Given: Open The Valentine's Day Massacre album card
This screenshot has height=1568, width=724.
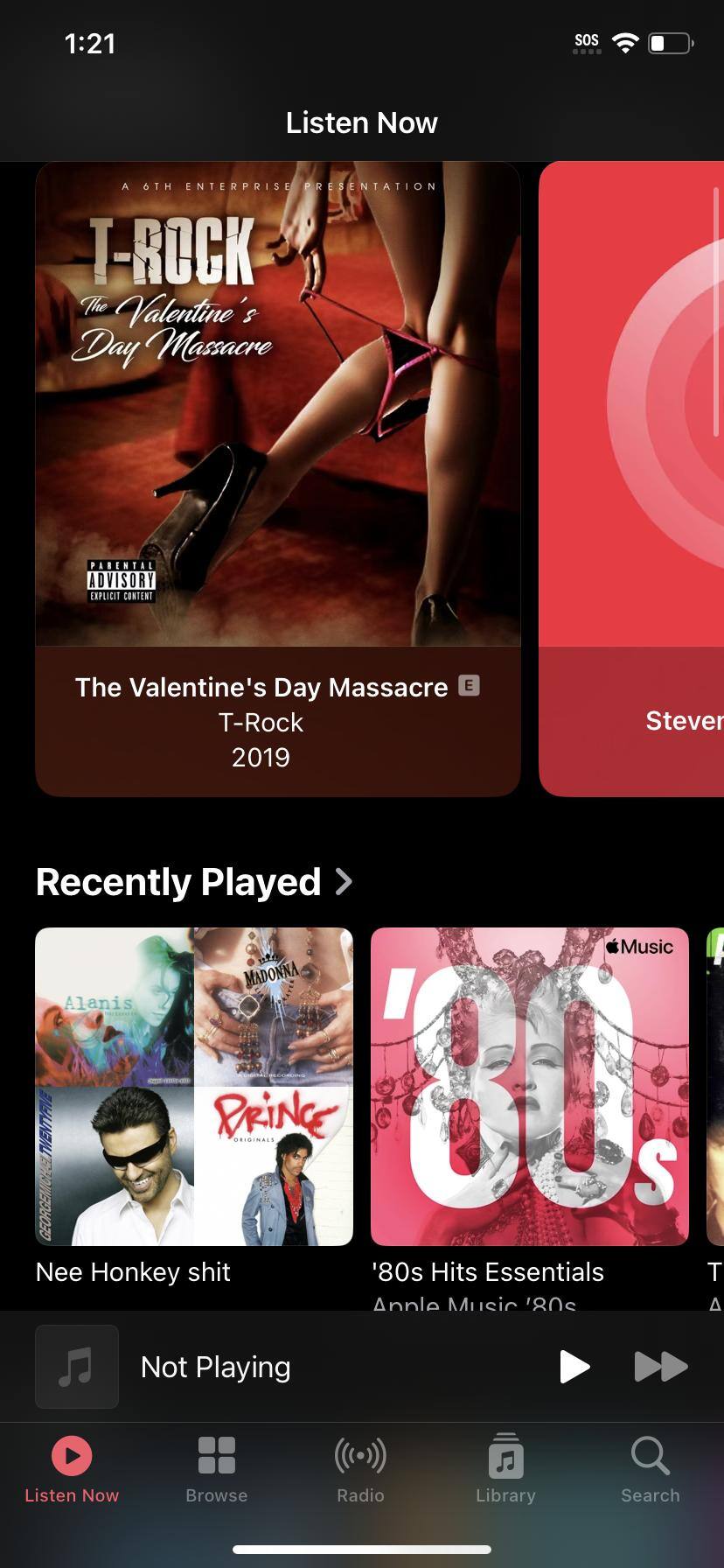Looking at the screenshot, I should [x=277, y=479].
